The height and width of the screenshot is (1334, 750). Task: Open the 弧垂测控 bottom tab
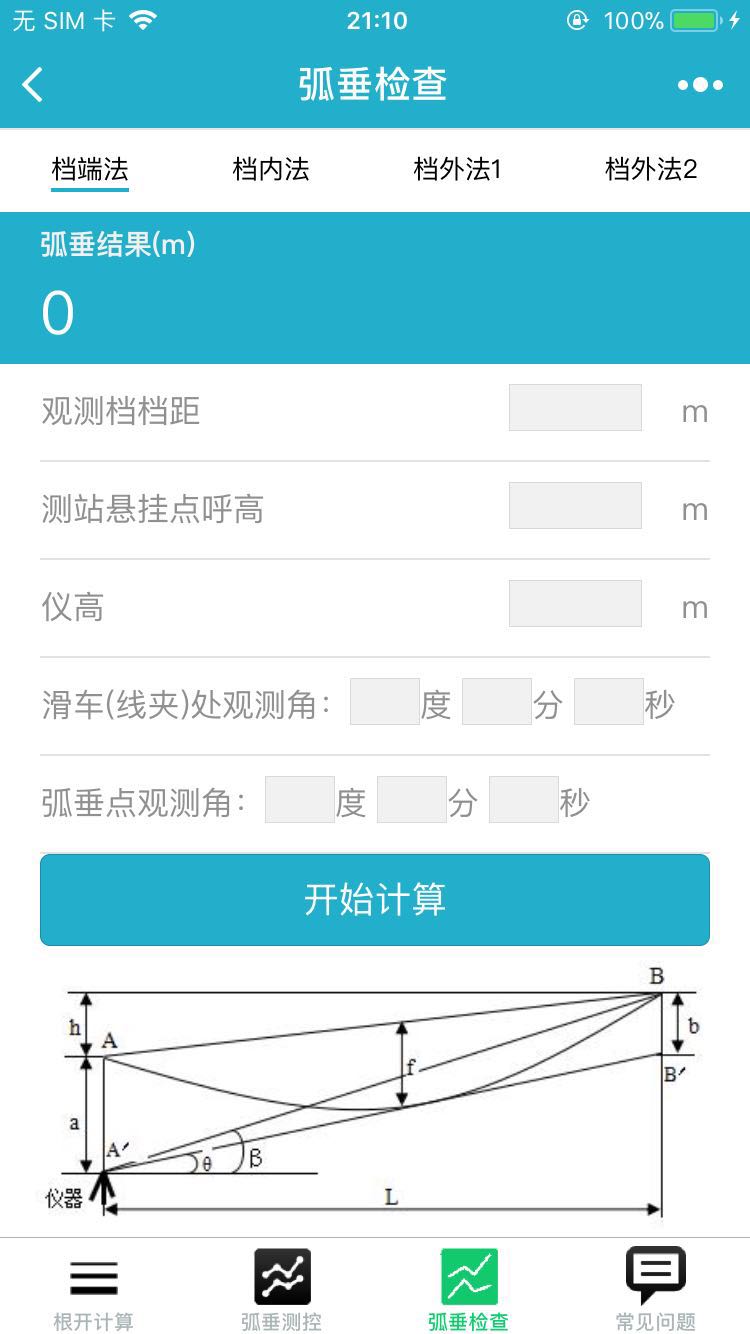(281, 1288)
